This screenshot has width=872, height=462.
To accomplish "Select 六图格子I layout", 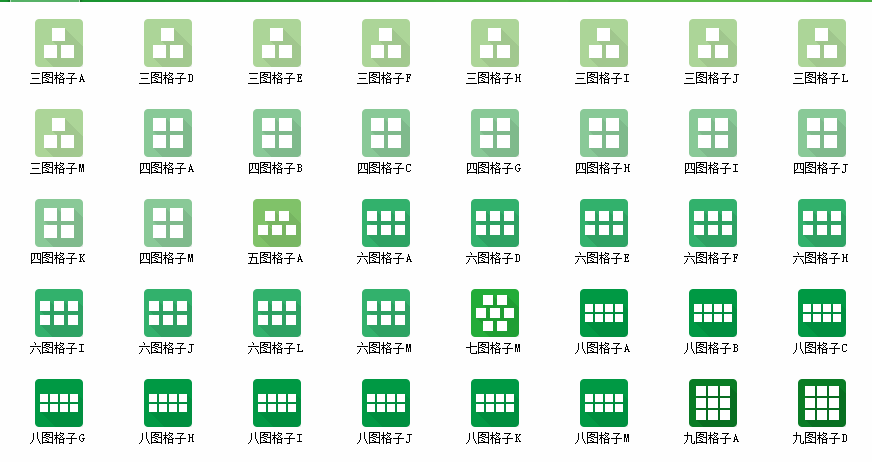I will point(59,313).
